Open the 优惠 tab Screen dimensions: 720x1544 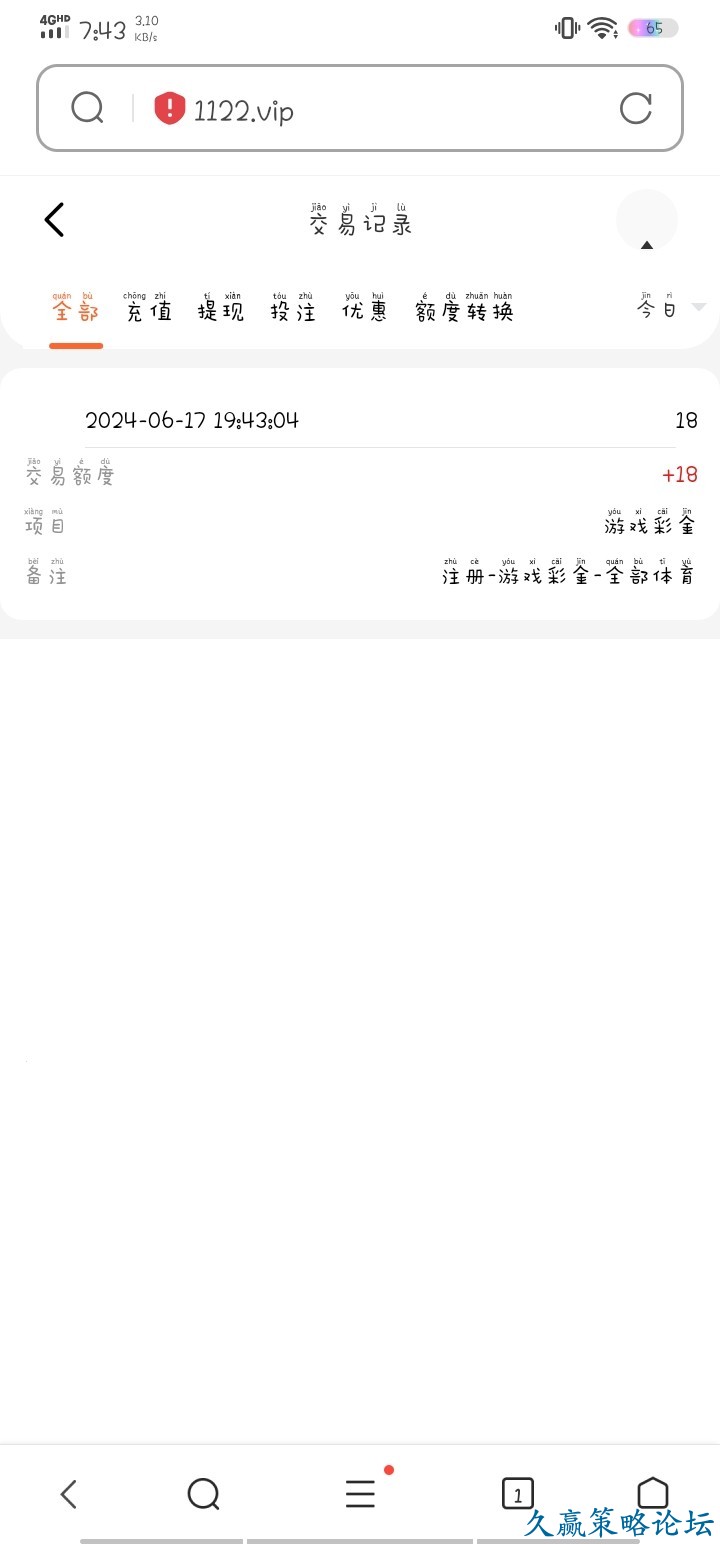[x=364, y=310]
